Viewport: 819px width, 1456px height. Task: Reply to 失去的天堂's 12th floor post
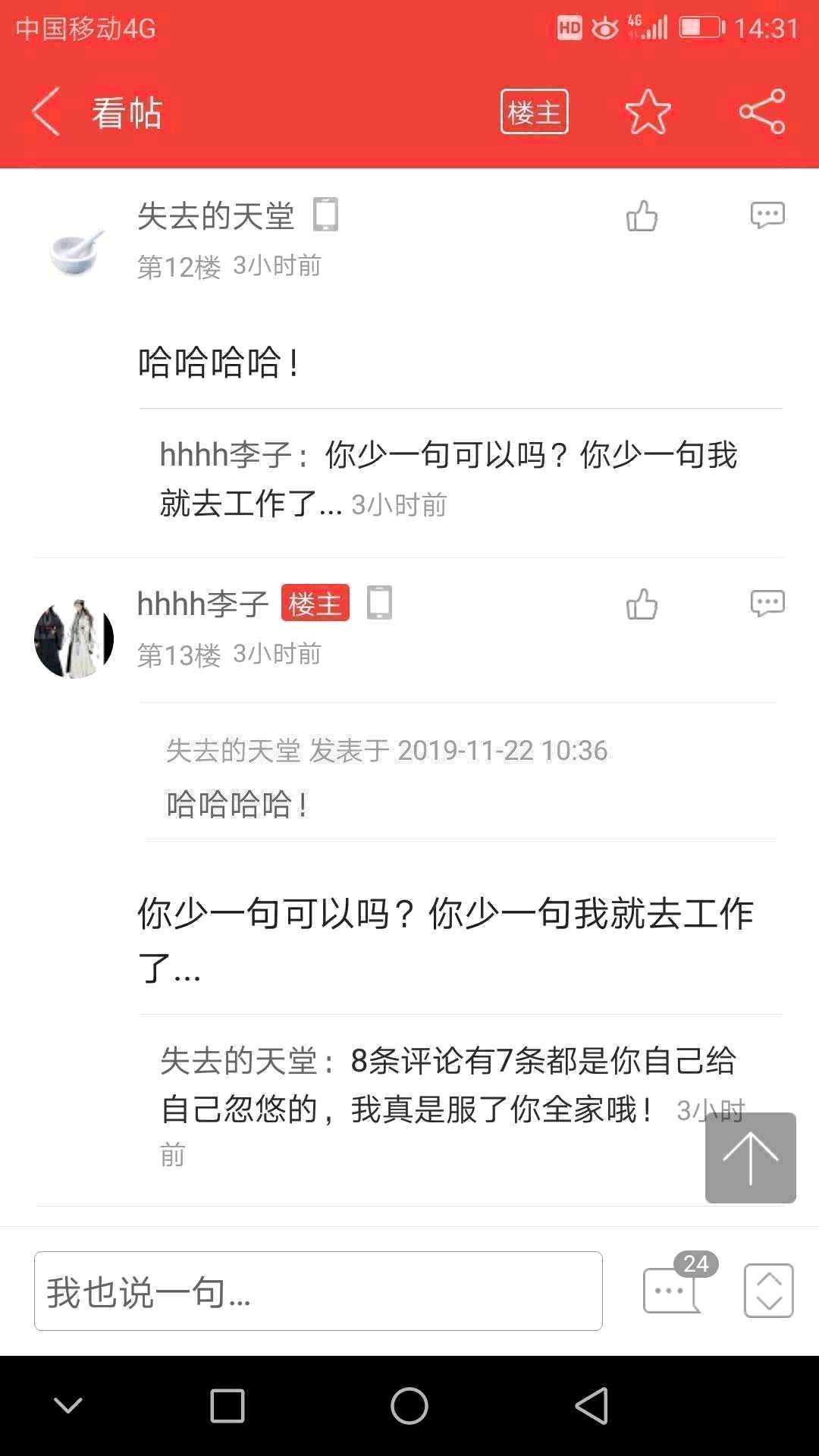click(x=767, y=215)
